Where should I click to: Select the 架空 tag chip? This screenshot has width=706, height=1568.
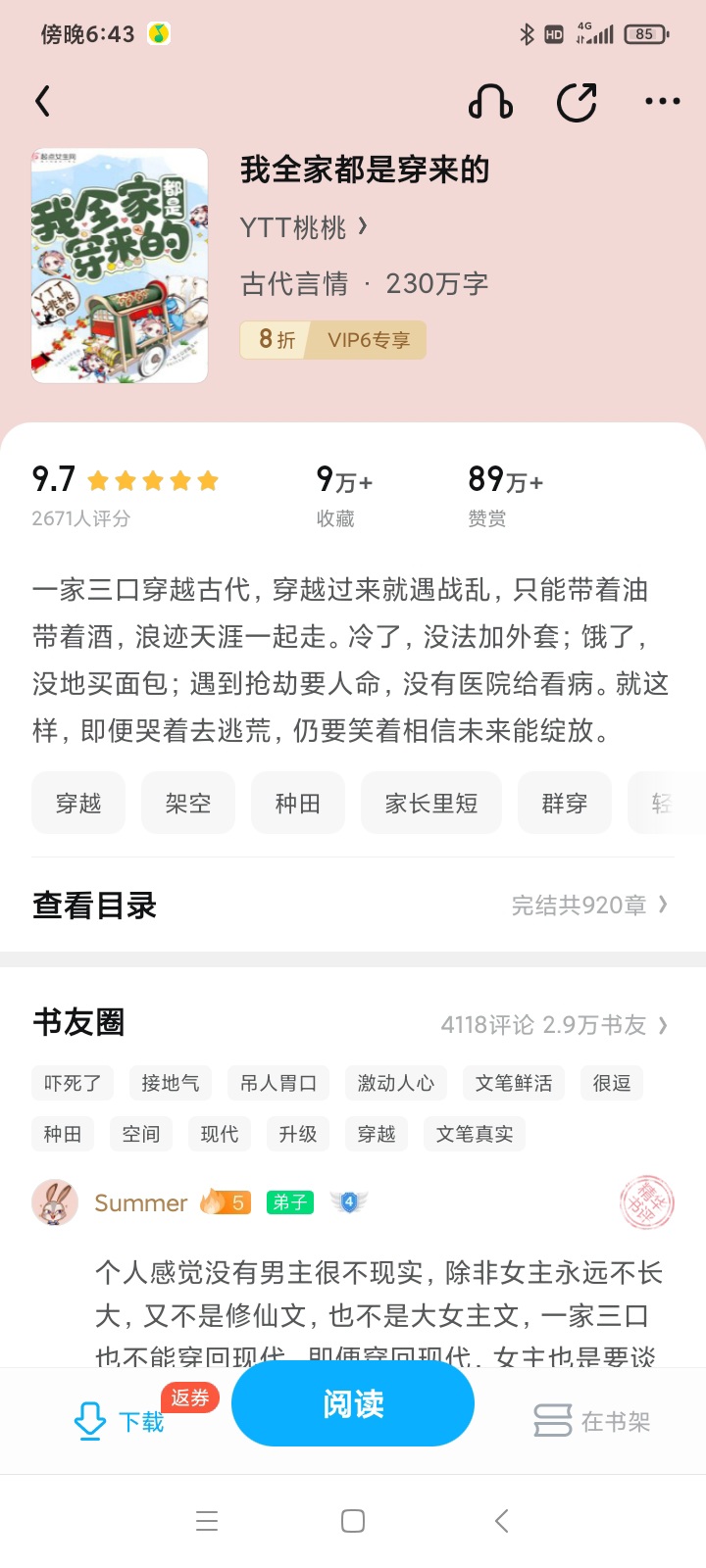(x=188, y=804)
